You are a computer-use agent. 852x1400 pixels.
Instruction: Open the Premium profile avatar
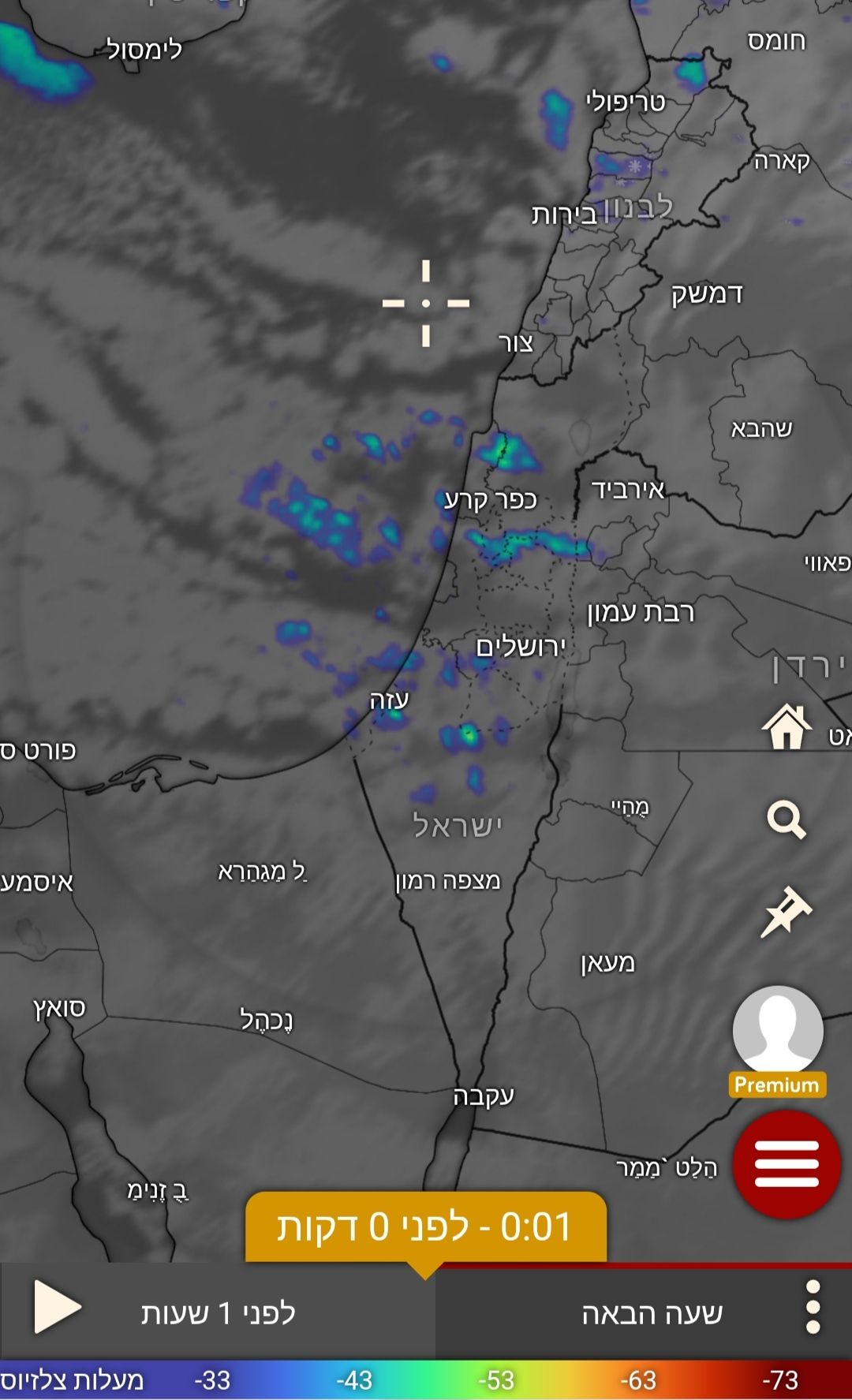click(778, 1033)
